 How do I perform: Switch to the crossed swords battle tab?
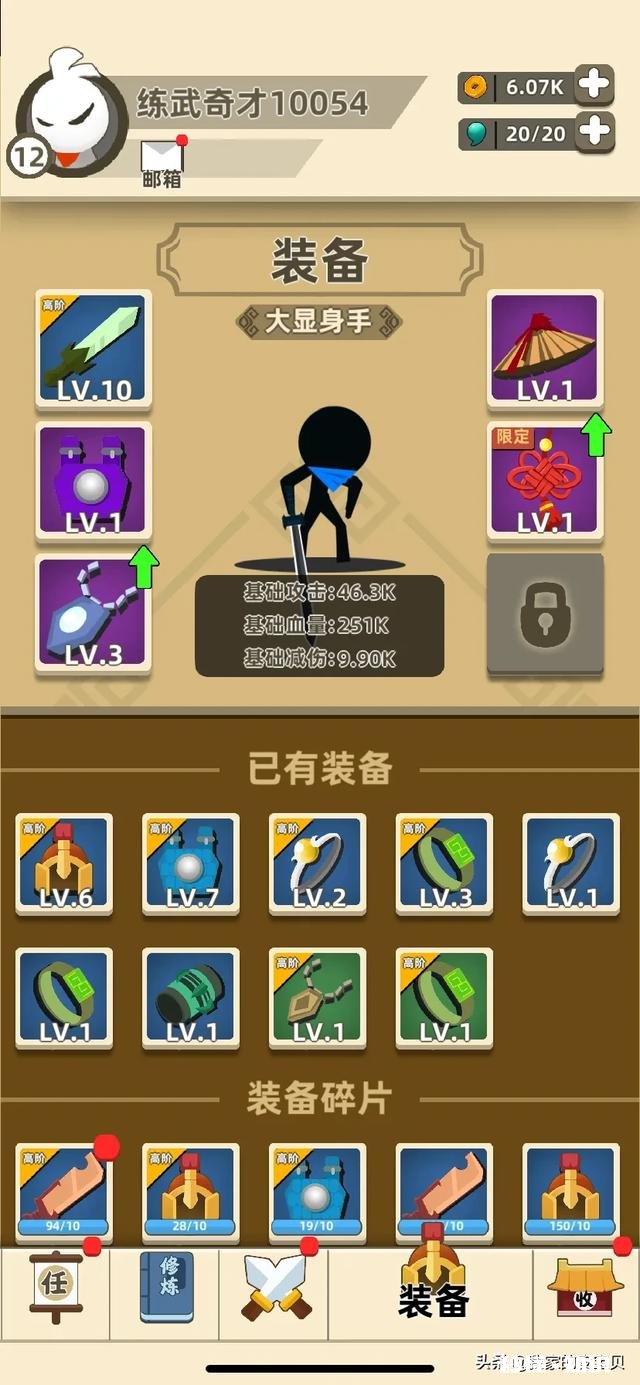(275, 1290)
